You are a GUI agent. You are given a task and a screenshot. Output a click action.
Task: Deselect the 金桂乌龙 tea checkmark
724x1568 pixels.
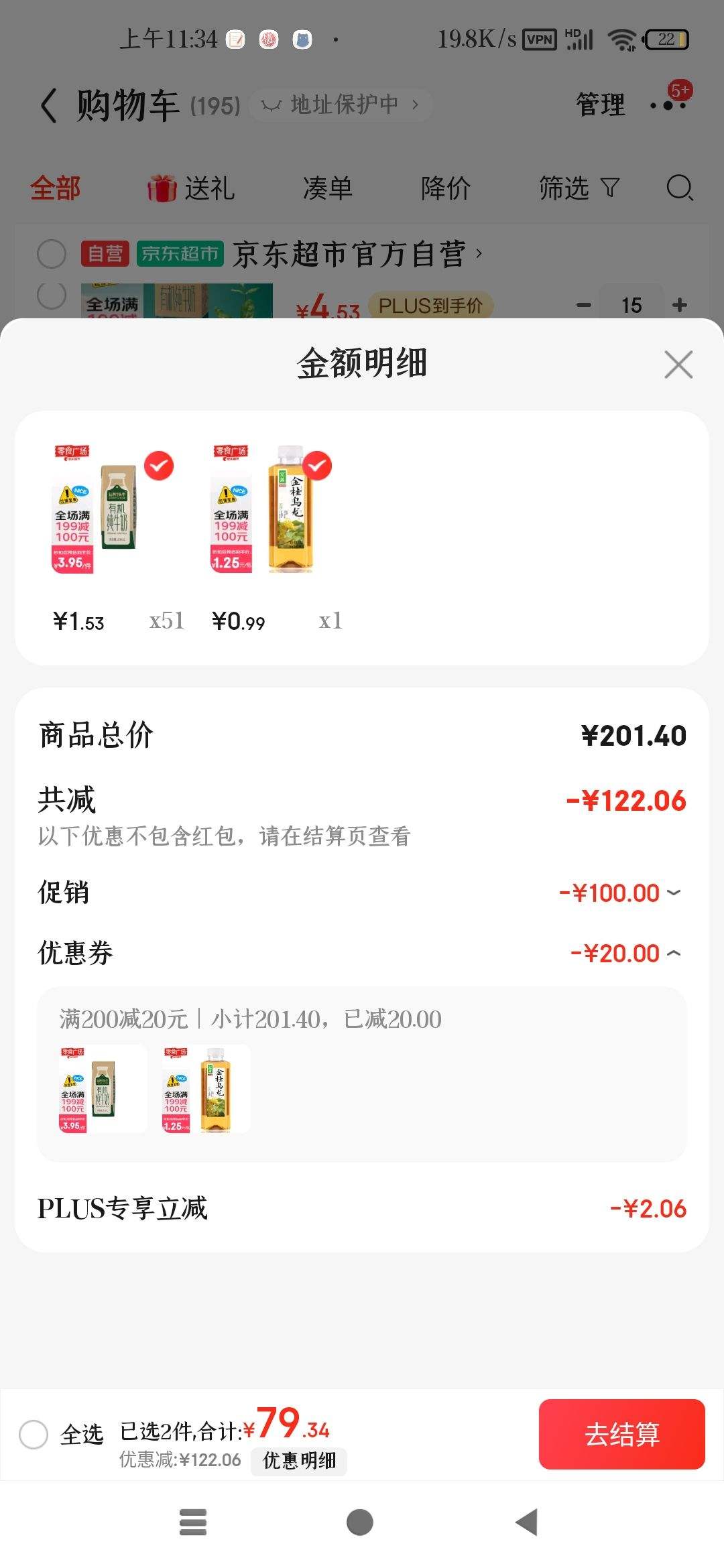coord(317,465)
